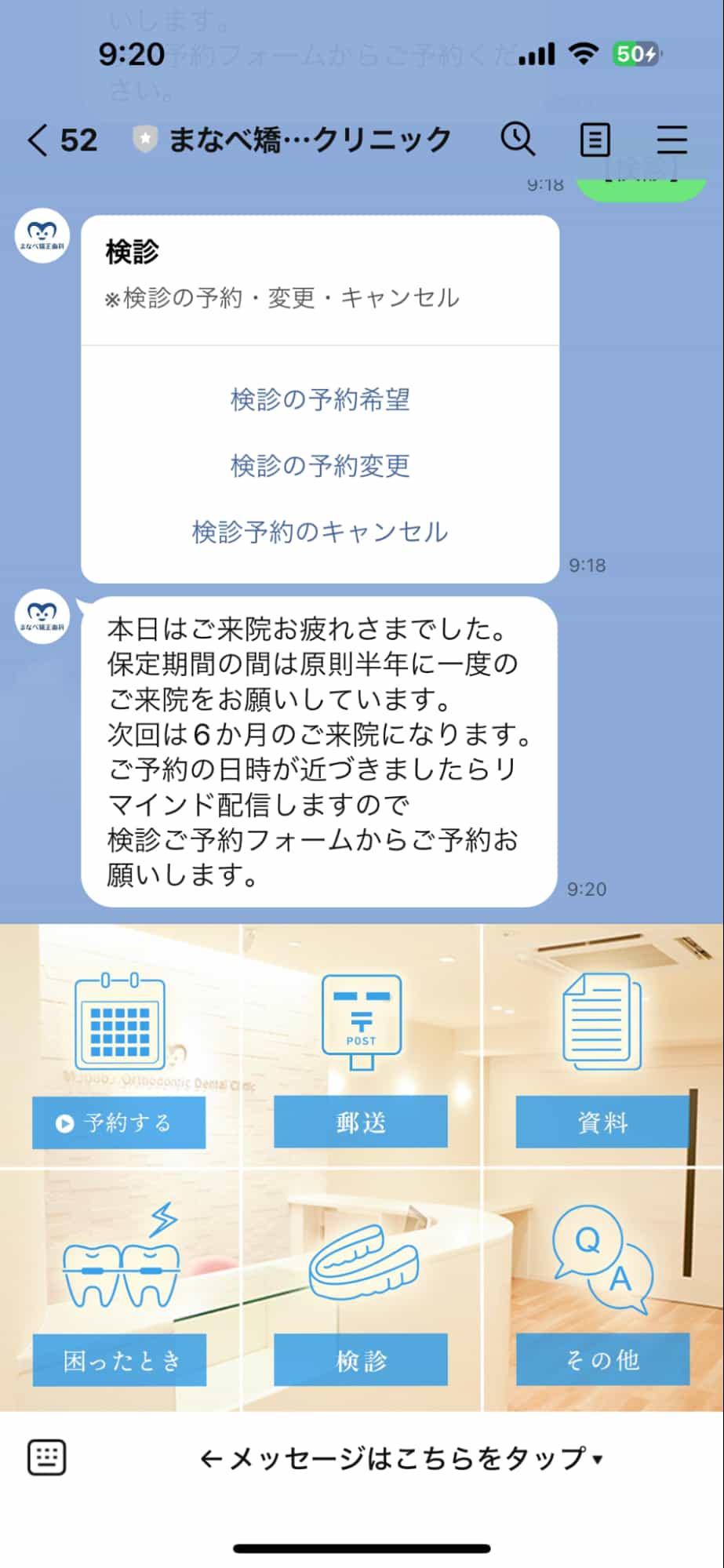Tap the 郵送 postbox icon
Screen dimensions: 724x1568
359,1016
